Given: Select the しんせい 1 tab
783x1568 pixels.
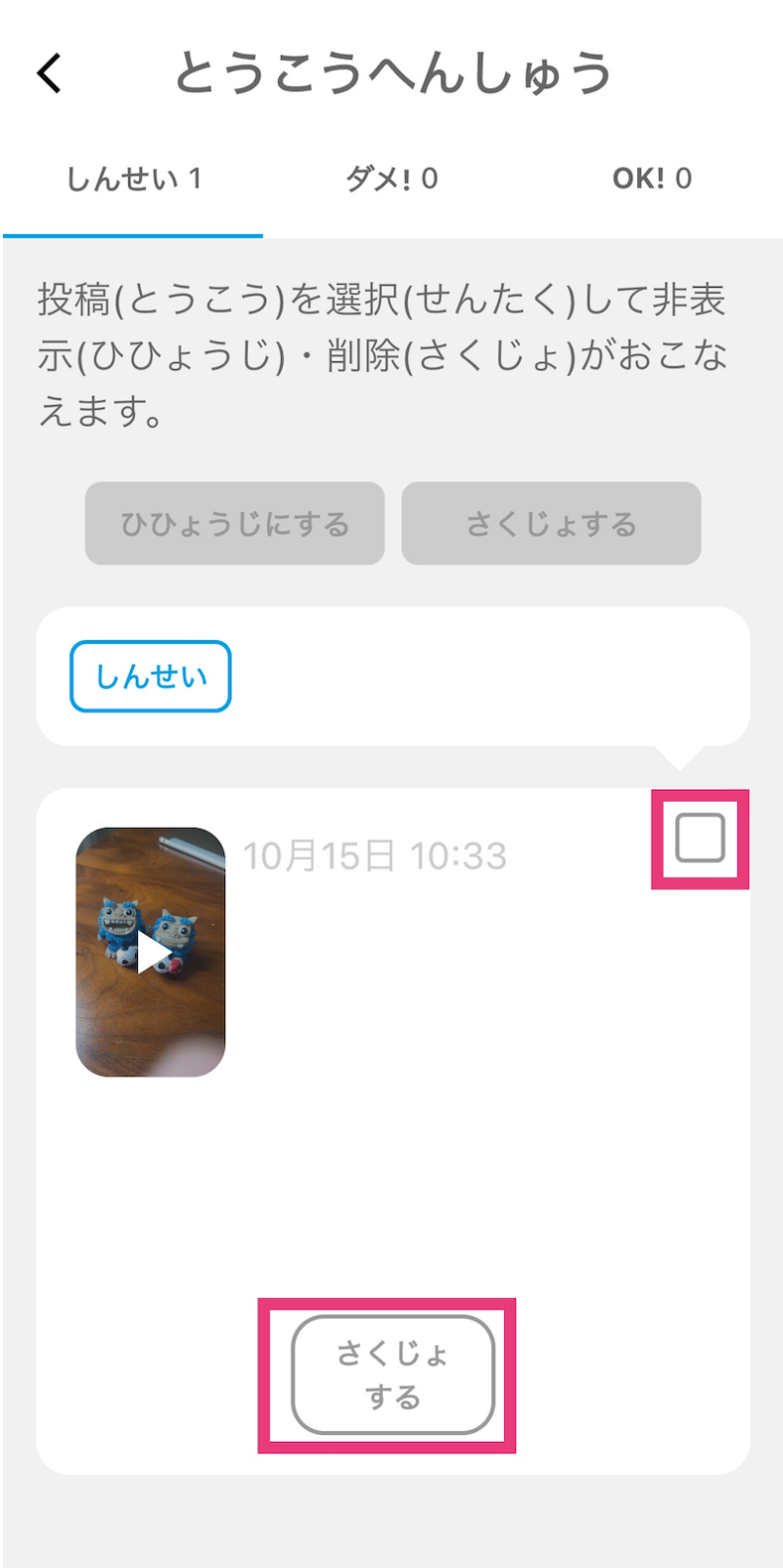Looking at the screenshot, I should click(133, 179).
